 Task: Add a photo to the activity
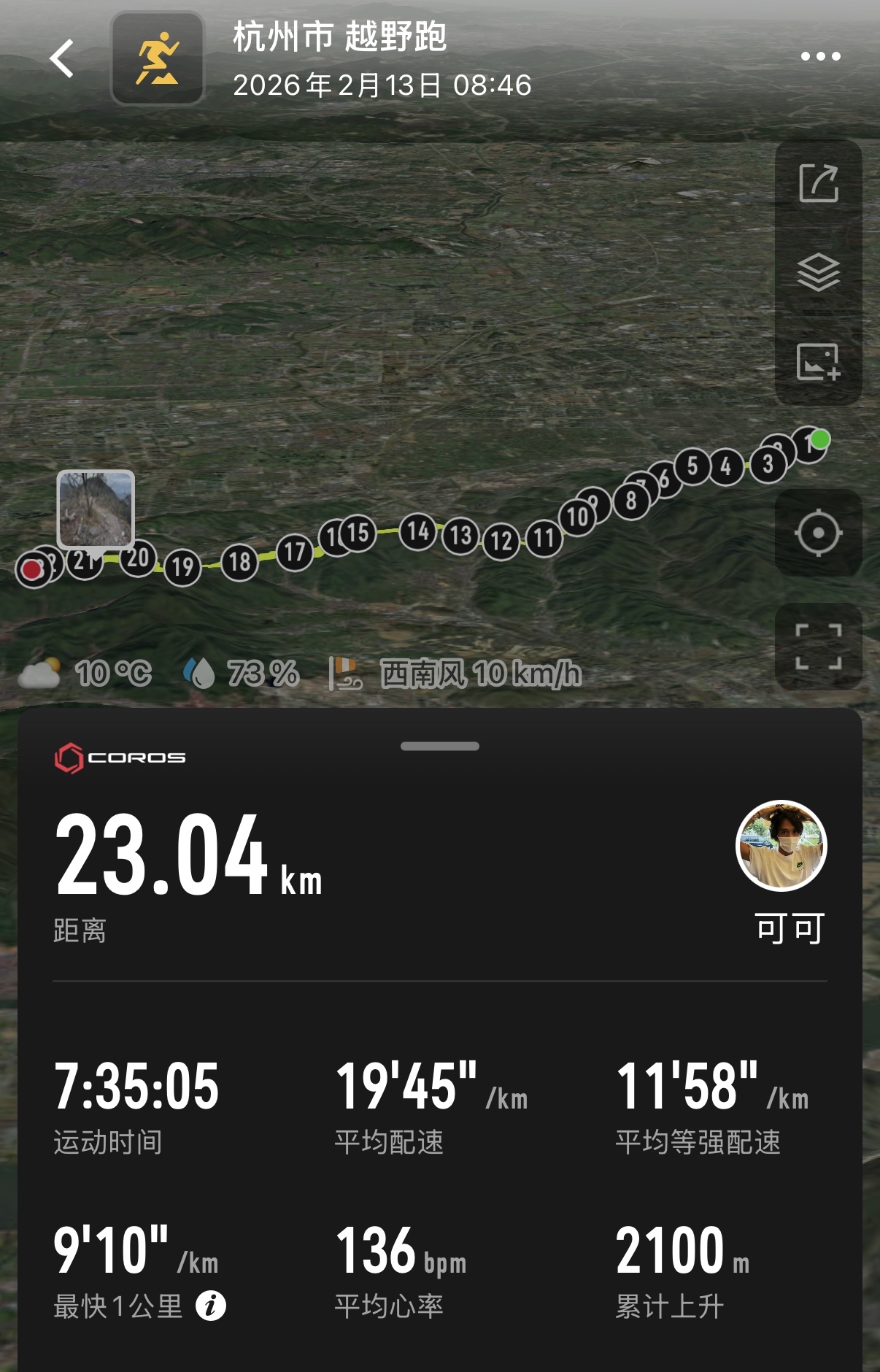(x=818, y=361)
